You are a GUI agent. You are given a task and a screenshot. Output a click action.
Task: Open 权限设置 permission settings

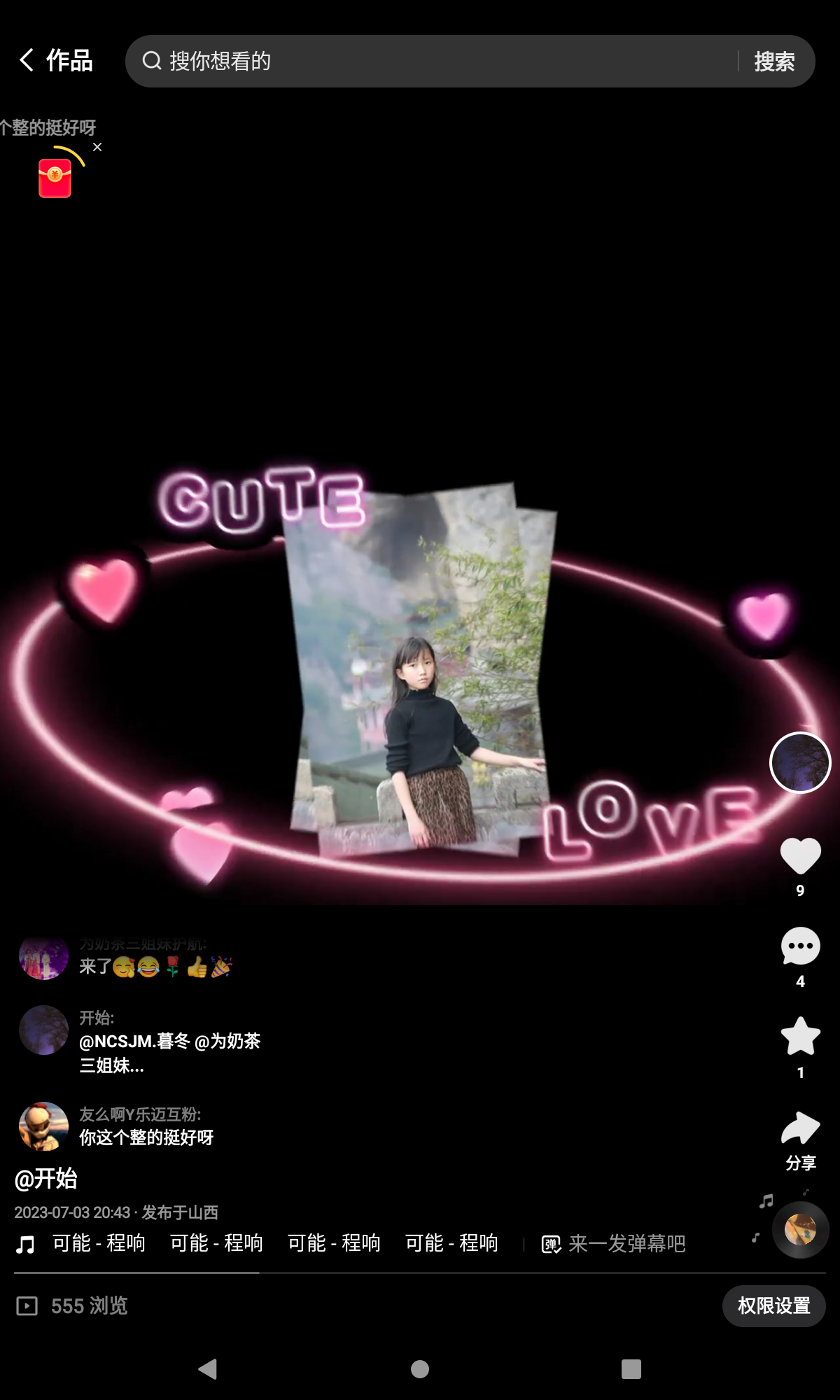[x=773, y=1305]
